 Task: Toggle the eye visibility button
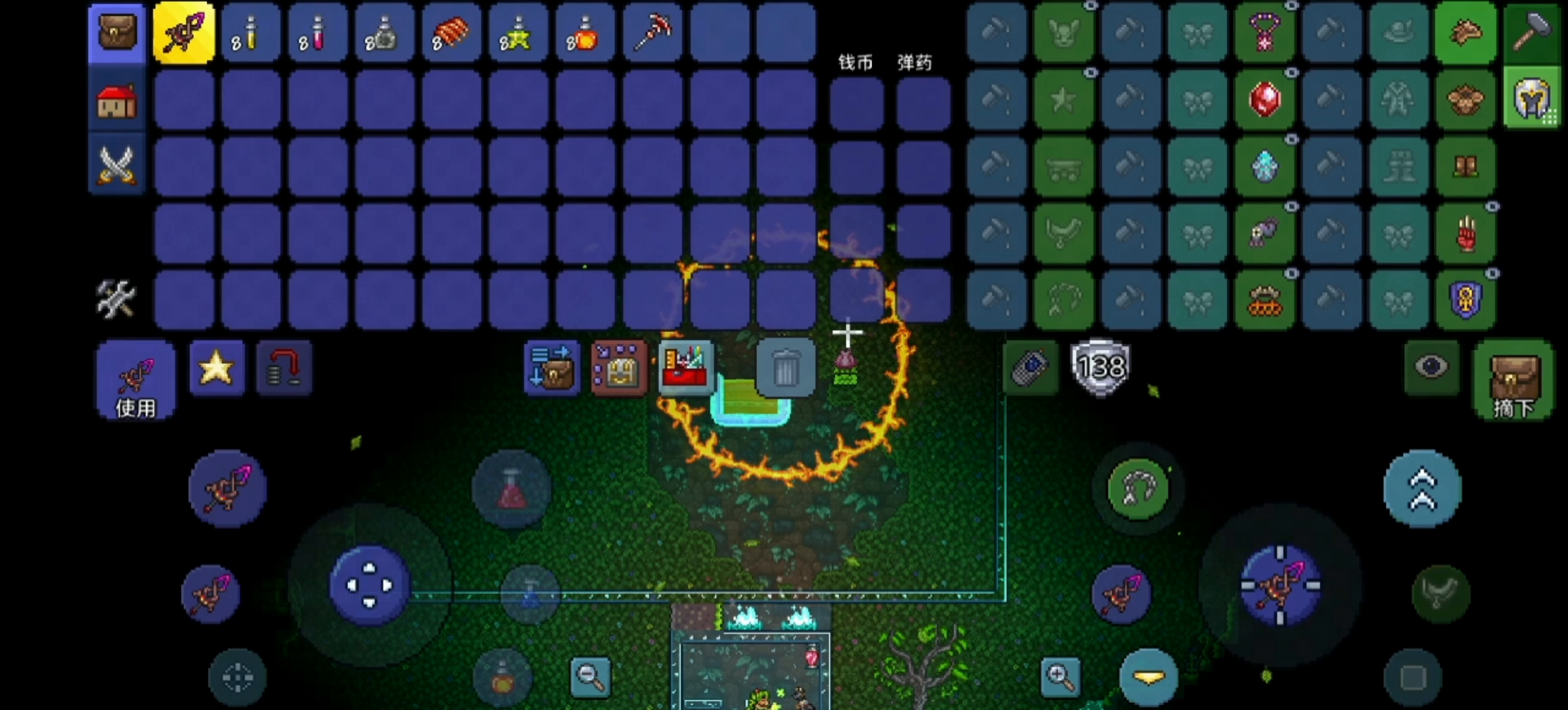(x=1431, y=366)
